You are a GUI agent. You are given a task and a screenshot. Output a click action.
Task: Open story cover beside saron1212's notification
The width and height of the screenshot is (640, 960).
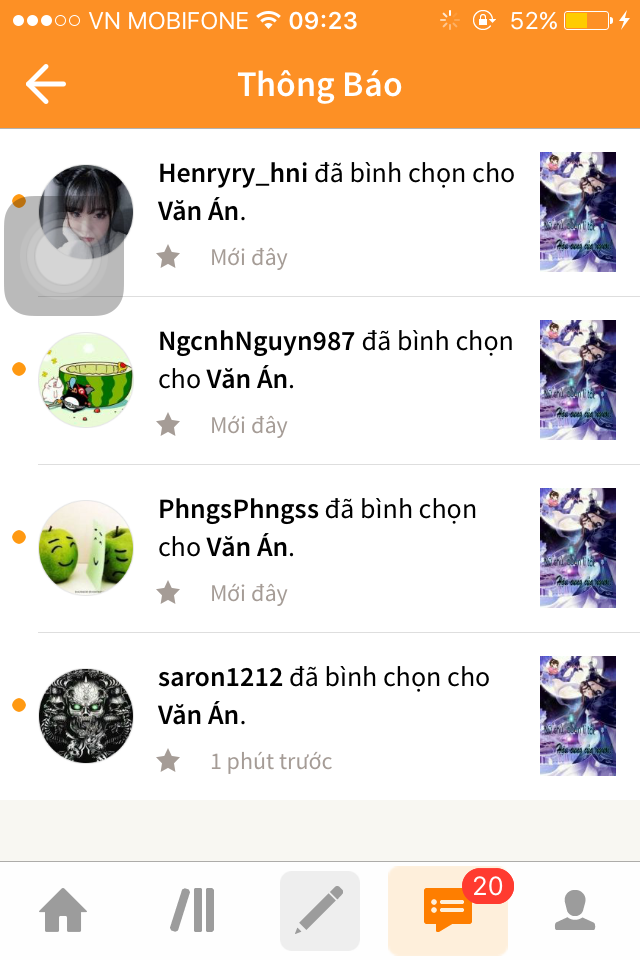(577, 716)
